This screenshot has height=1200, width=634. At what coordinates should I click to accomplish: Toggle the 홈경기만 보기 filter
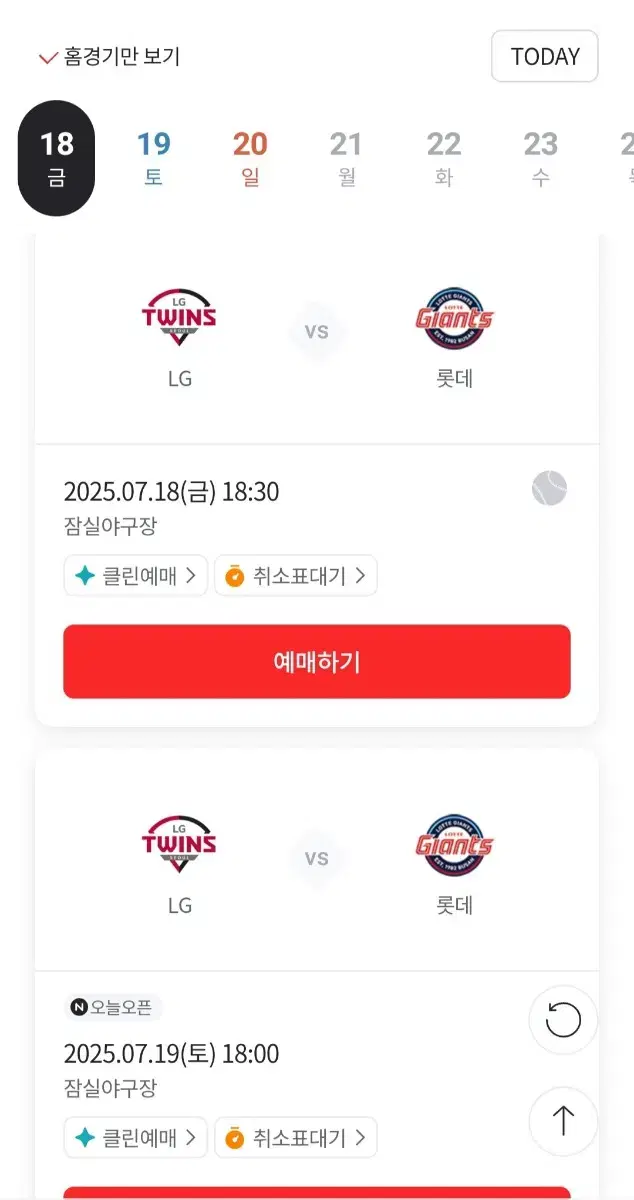coord(109,57)
